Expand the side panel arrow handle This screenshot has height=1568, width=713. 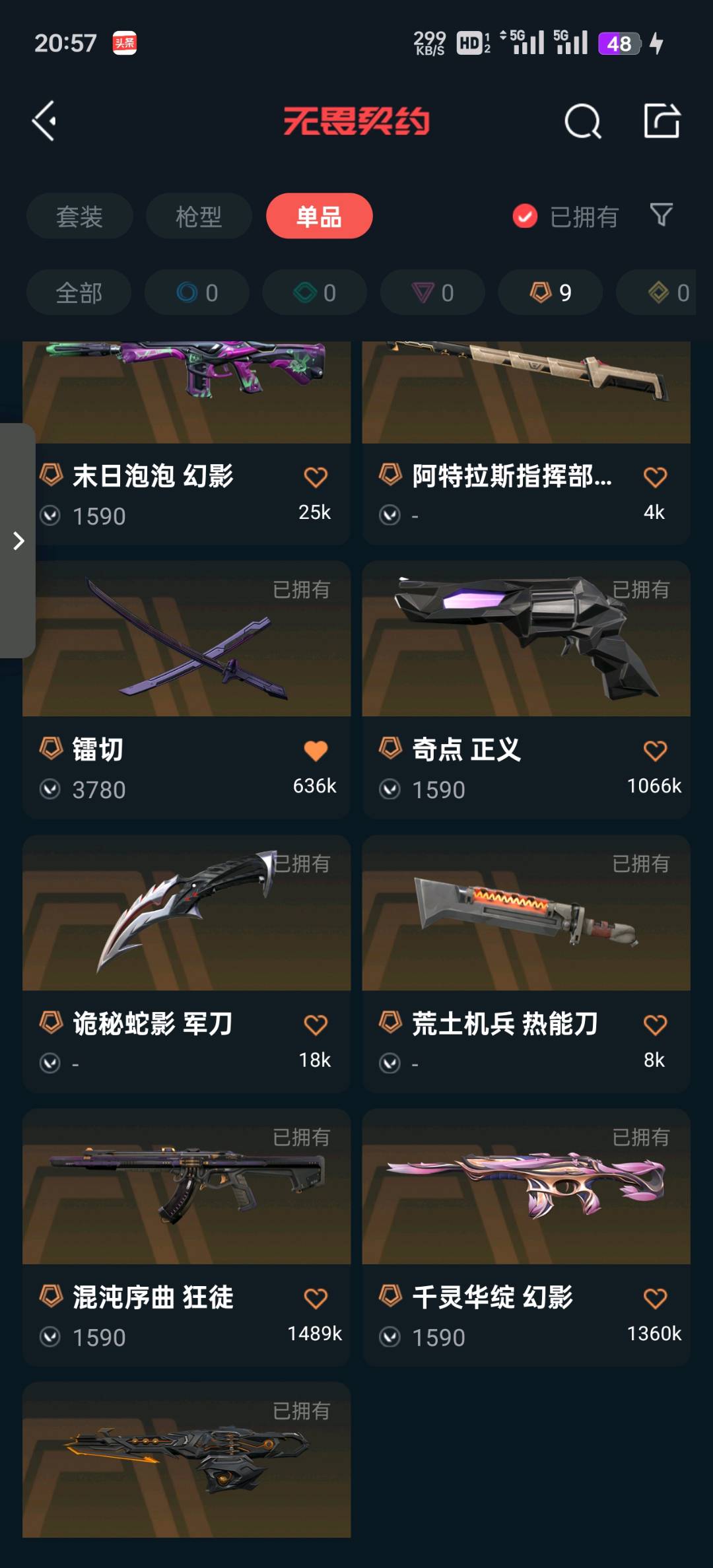click(18, 541)
